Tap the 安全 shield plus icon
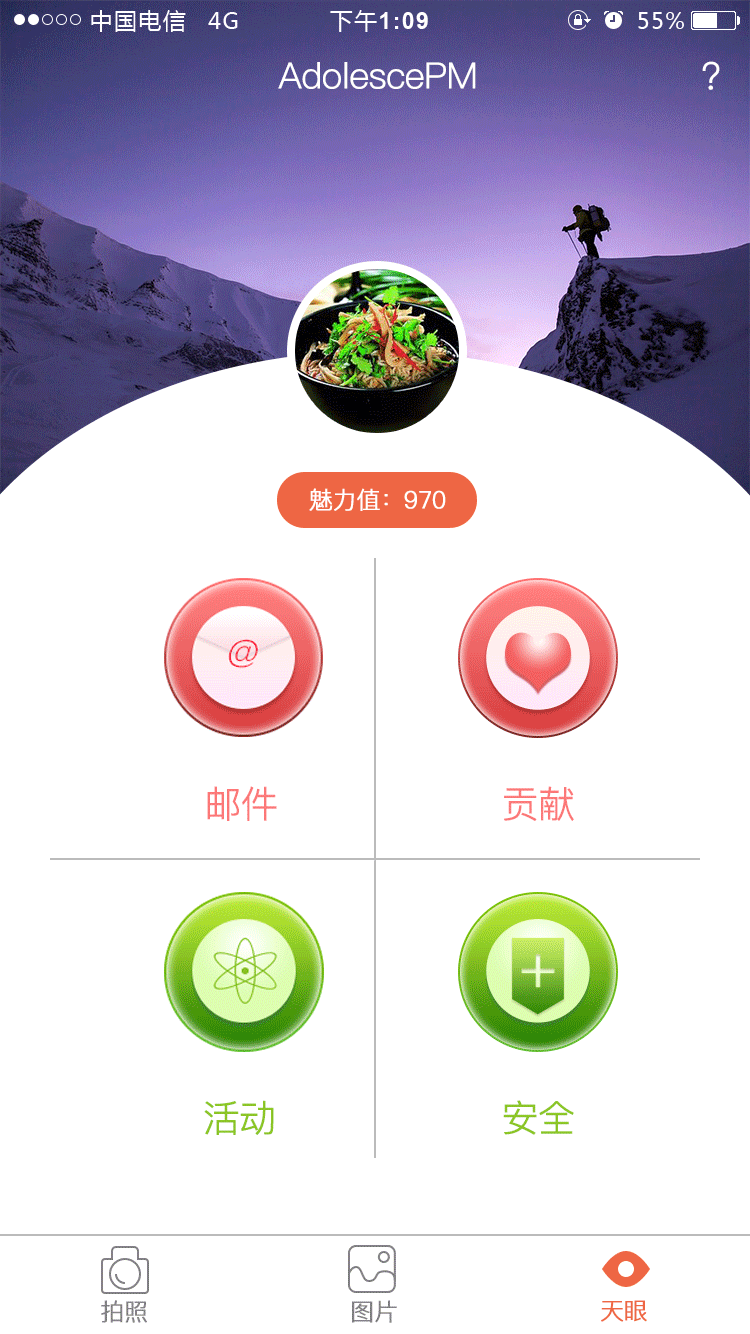This screenshot has width=750, height=1334. (537, 971)
